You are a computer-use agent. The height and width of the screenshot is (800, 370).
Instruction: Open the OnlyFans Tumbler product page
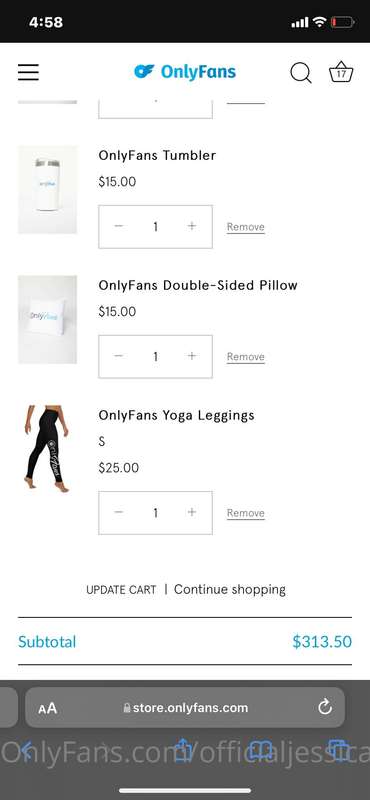157,156
